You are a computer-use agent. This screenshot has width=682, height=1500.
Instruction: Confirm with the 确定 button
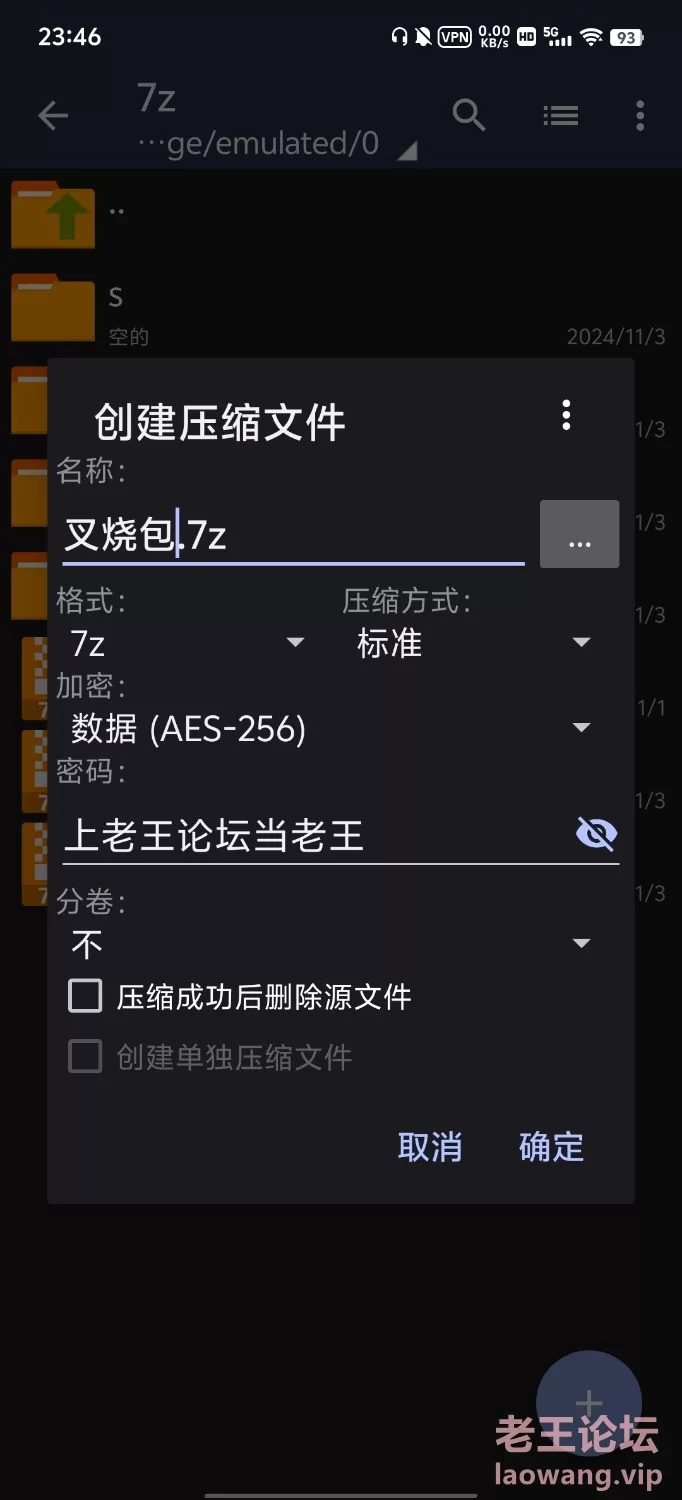(551, 1147)
